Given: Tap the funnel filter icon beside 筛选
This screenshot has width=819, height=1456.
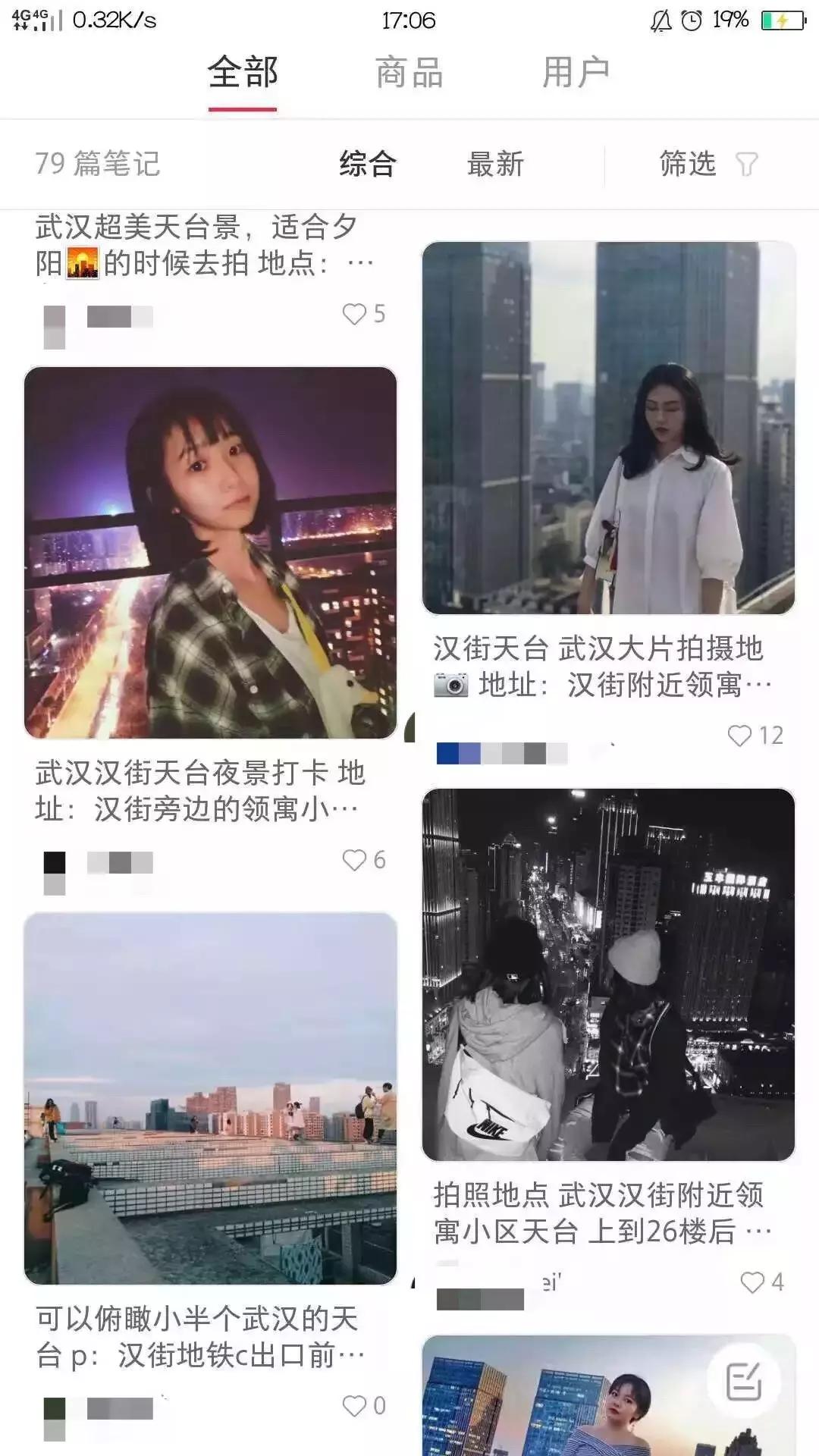Looking at the screenshot, I should 746,164.
